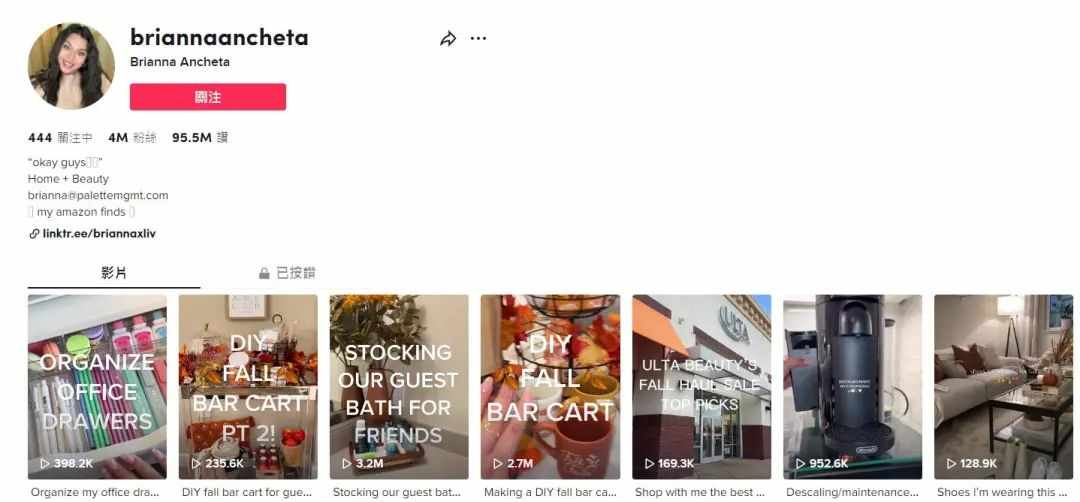View Brianna Ancheta's profile picture
Screen dimensions: 1080x502
tap(71, 66)
